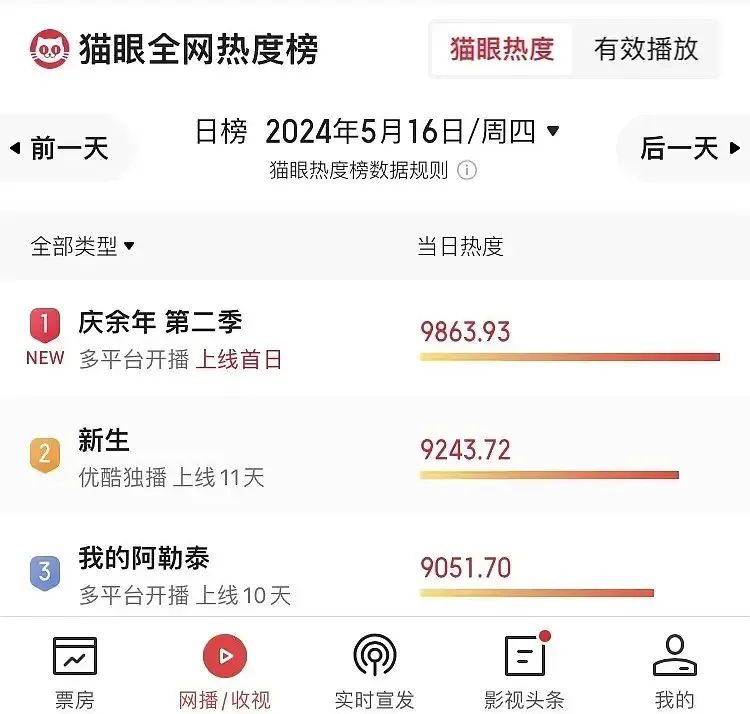Go to 前一天 ranking
Image resolution: width=750 pixels, height=714 pixels.
coord(60,149)
